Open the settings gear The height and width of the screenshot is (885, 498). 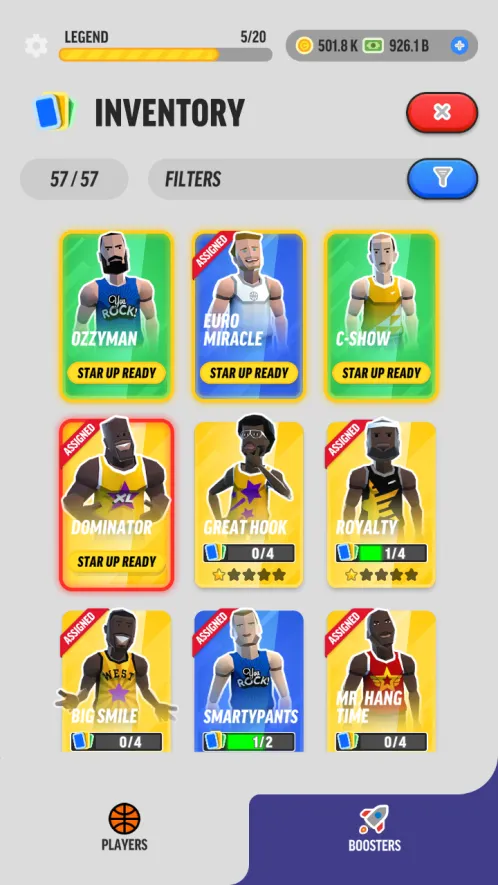[36, 46]
